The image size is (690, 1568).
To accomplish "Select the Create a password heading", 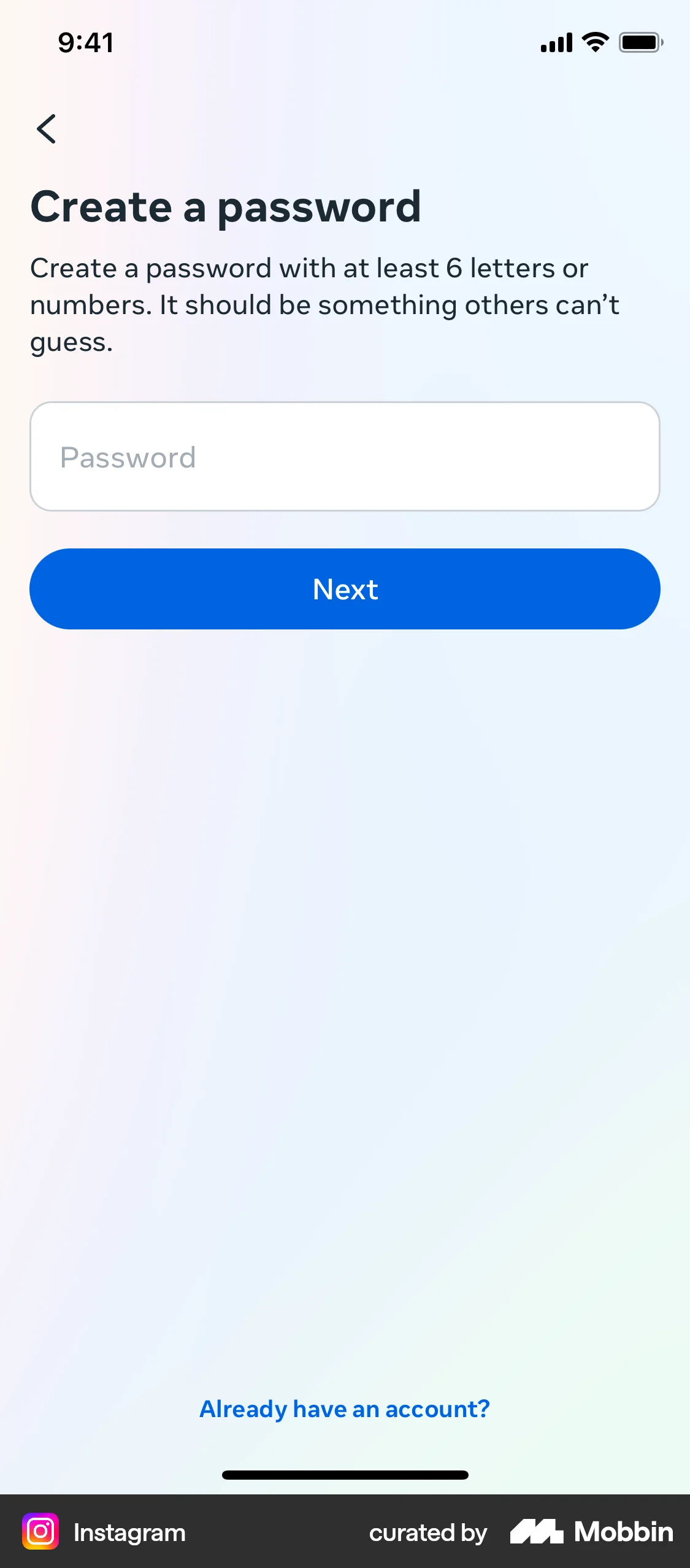I will (x=226, y=207).
